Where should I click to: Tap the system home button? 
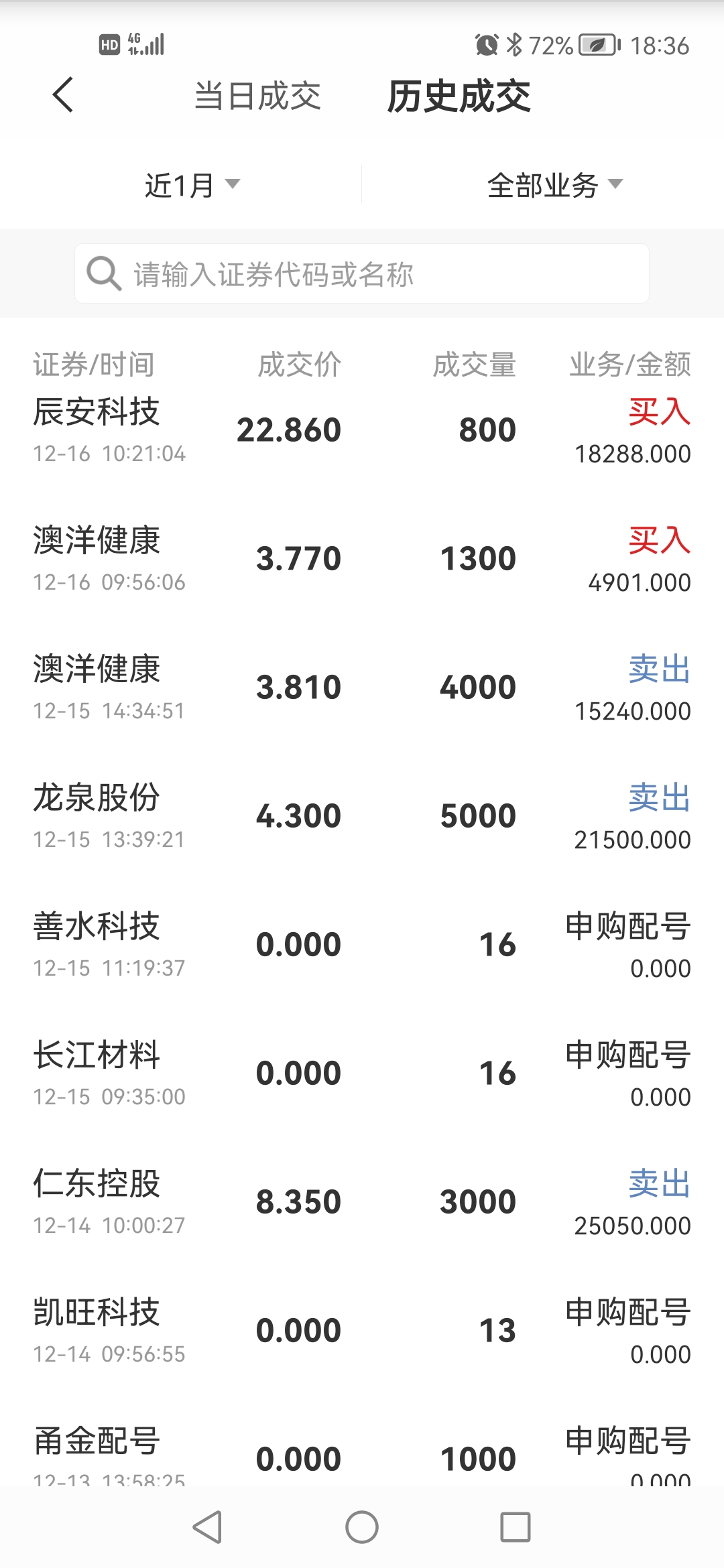click(x=362, y=1527)
